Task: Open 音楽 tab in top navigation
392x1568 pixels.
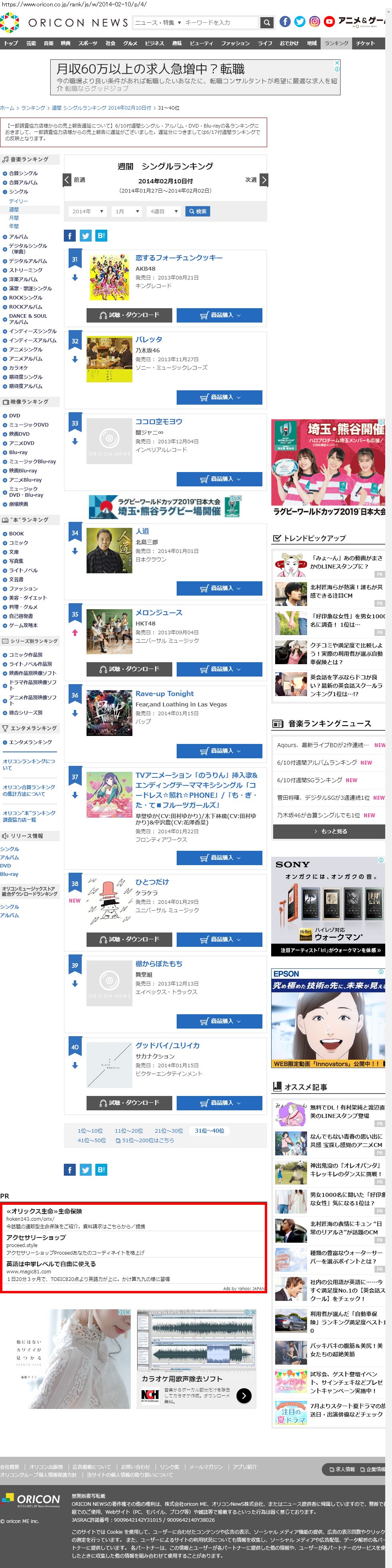Action: 49,43
